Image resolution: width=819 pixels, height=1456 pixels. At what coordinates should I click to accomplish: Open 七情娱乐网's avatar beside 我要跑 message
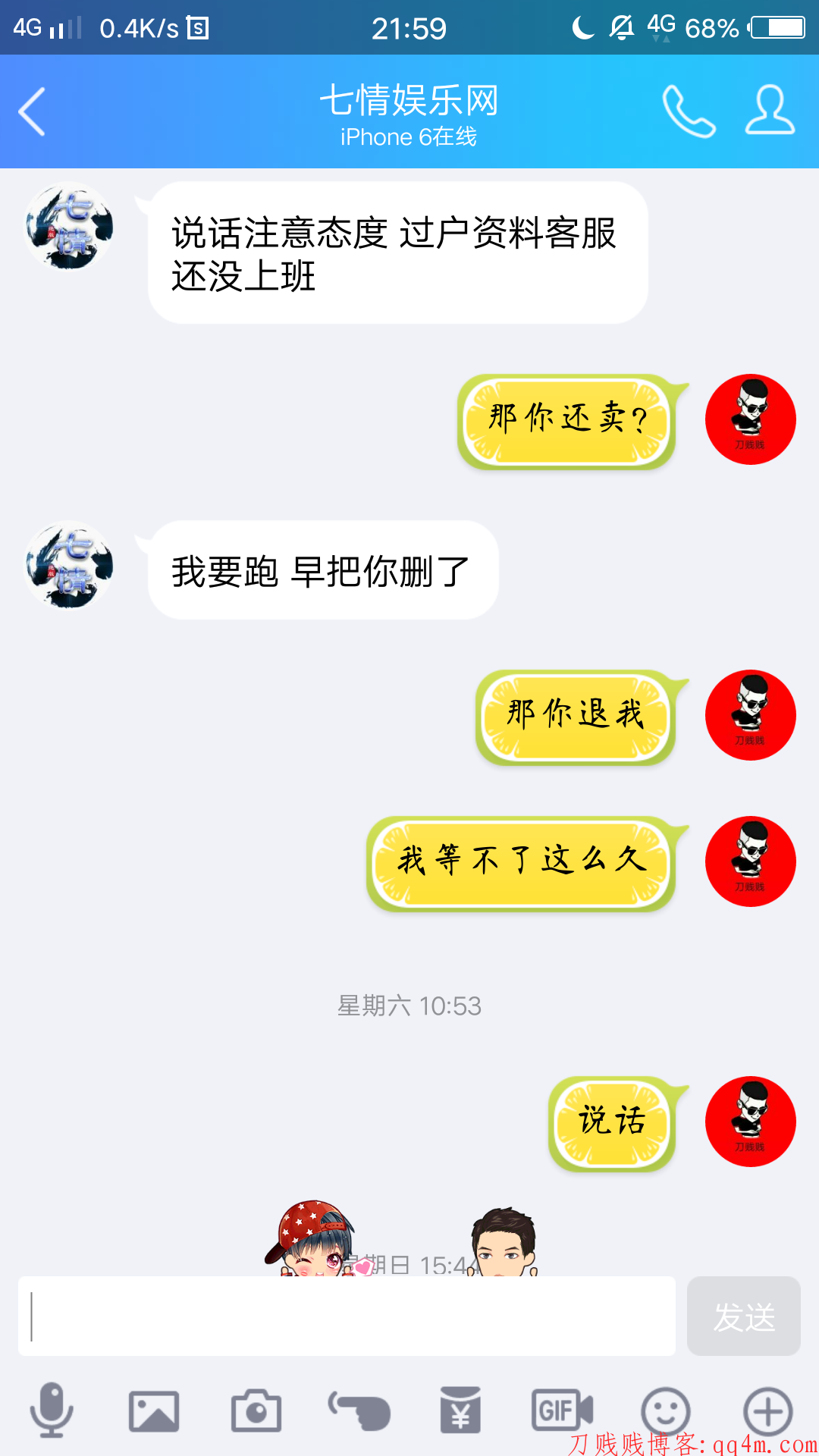[x=69, y=566]
